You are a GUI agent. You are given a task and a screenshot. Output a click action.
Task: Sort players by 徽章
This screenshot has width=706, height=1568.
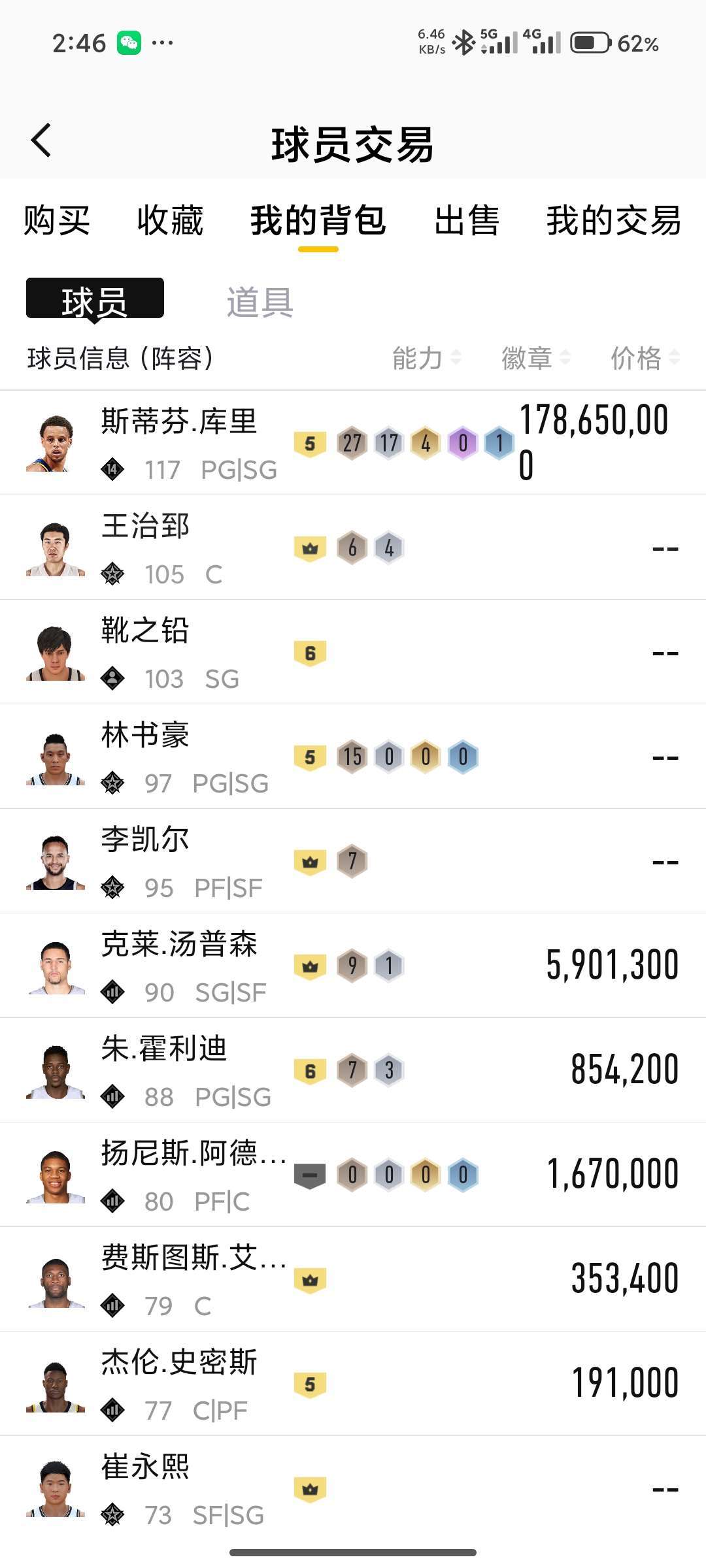pyautogui.click(x=535, y=358)
